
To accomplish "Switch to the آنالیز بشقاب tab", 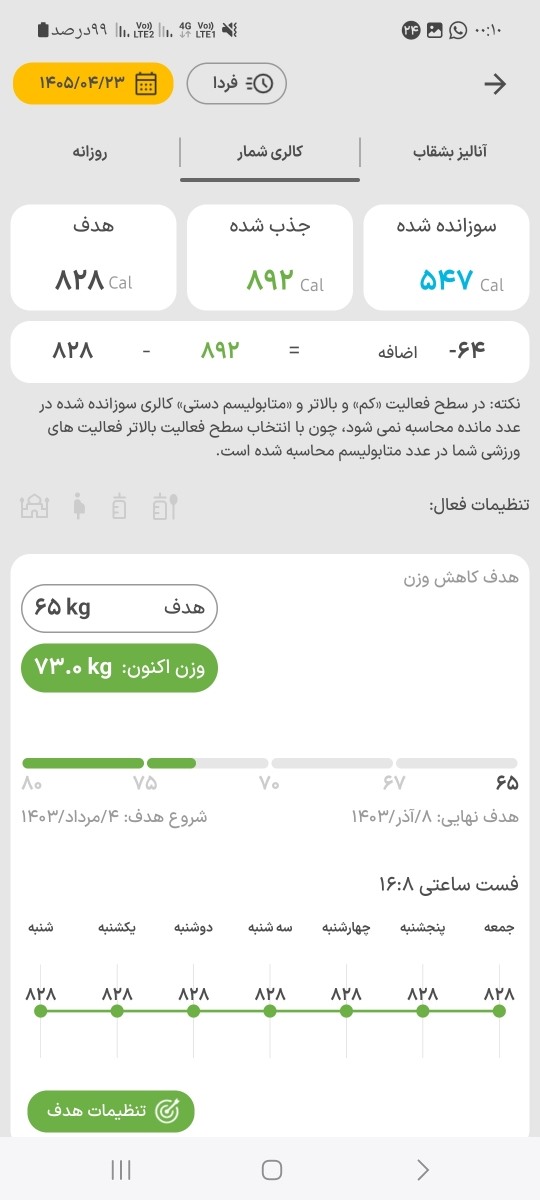I will 449,153.
